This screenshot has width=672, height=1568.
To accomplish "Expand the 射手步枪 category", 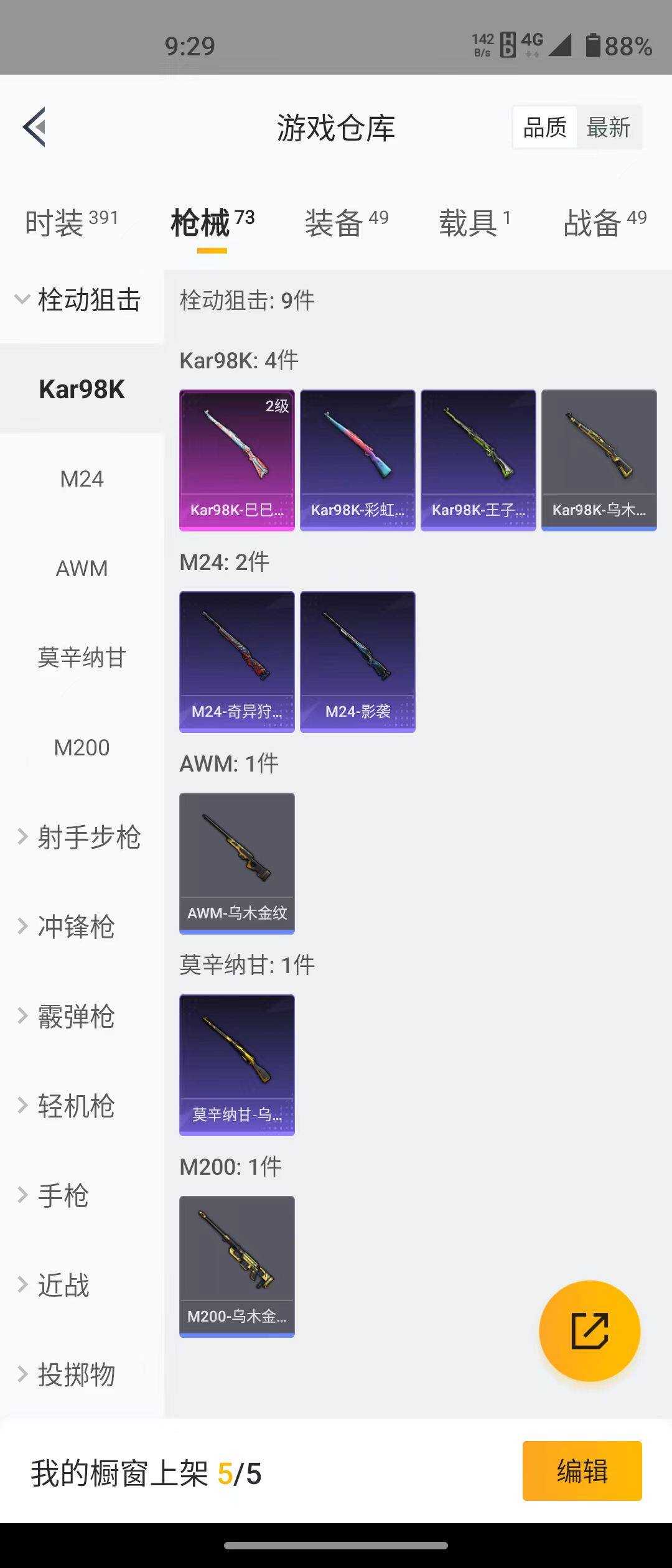I will [81, 838].
